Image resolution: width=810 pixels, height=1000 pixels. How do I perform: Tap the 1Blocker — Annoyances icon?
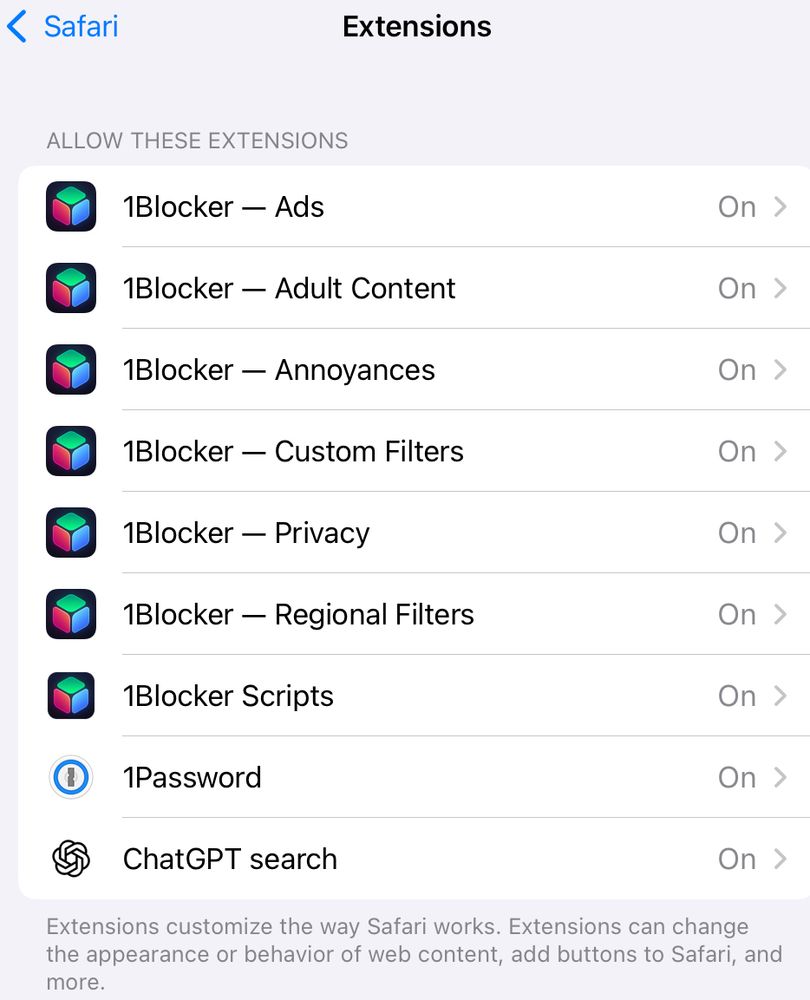click(x=70, y=369)
